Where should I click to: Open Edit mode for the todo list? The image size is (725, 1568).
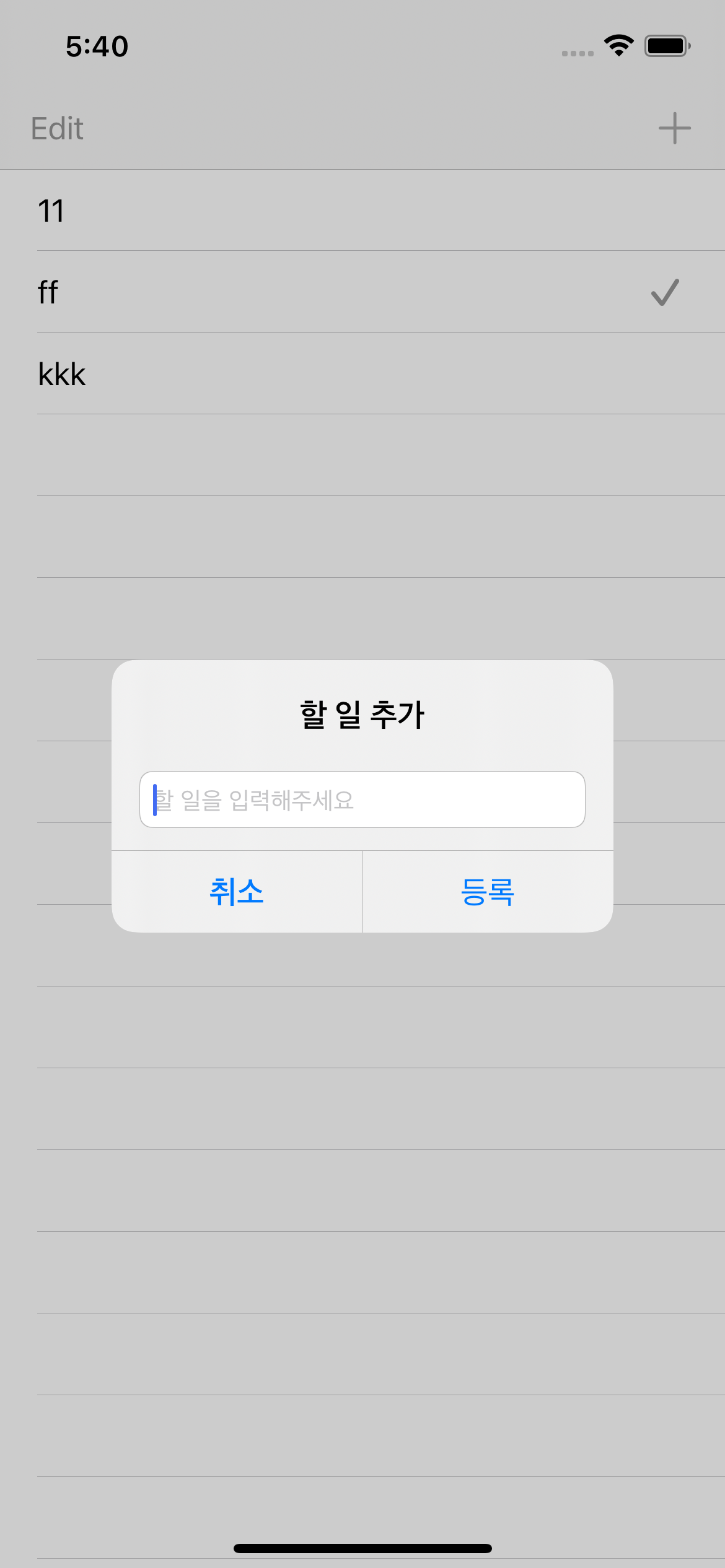click(56, 128)
